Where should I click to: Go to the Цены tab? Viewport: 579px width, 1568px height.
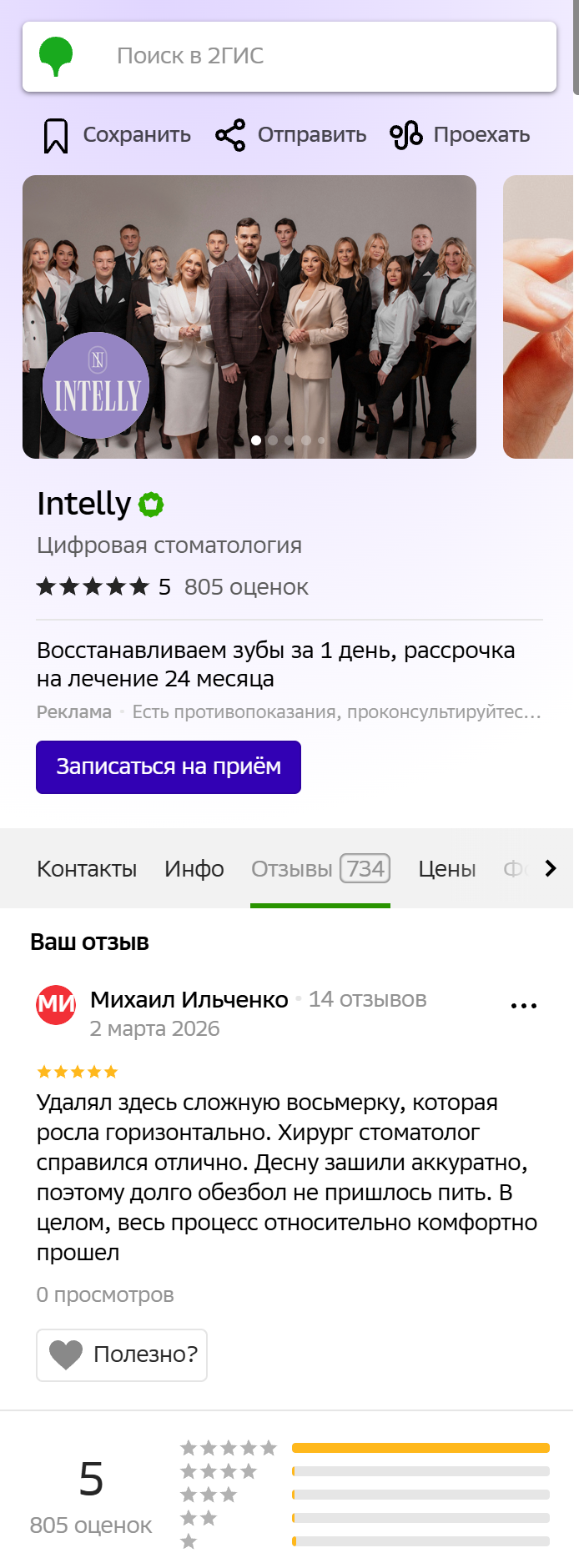(x=446, y=869)
